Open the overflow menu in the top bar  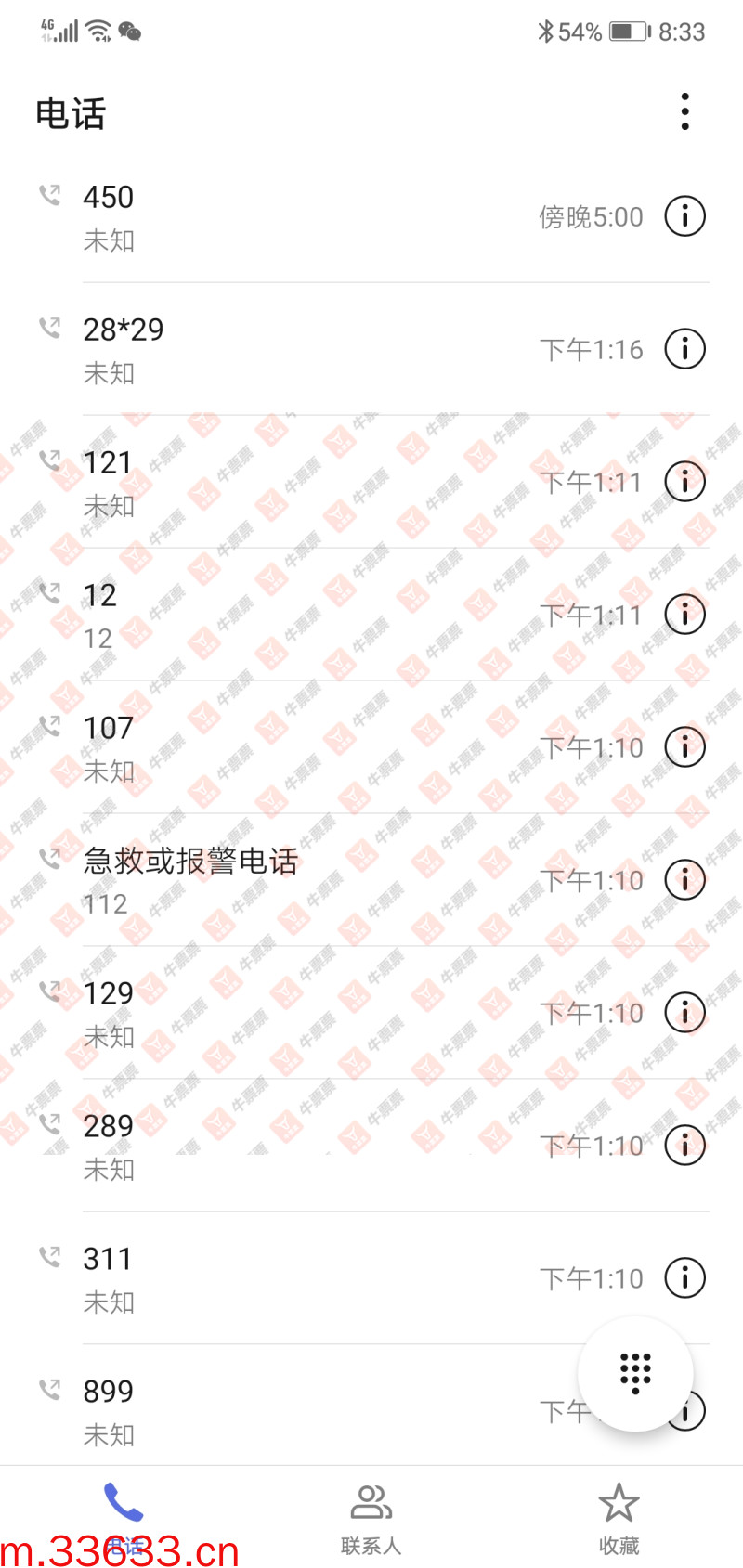(684, 112)
